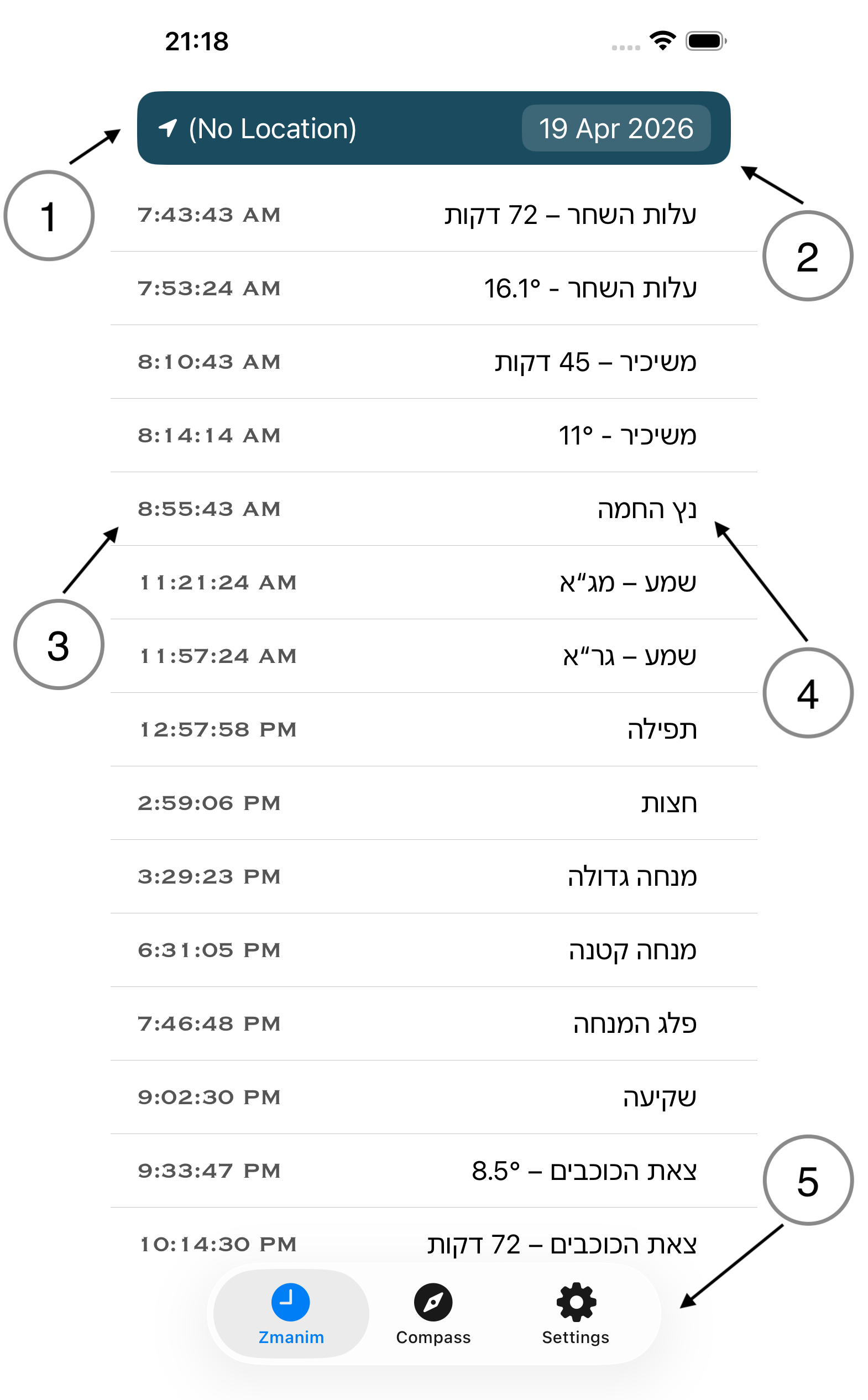Open the 19 Apr 2026 date picker
The width and height of the screenshot is (868, 1400).
pos(615,129)
